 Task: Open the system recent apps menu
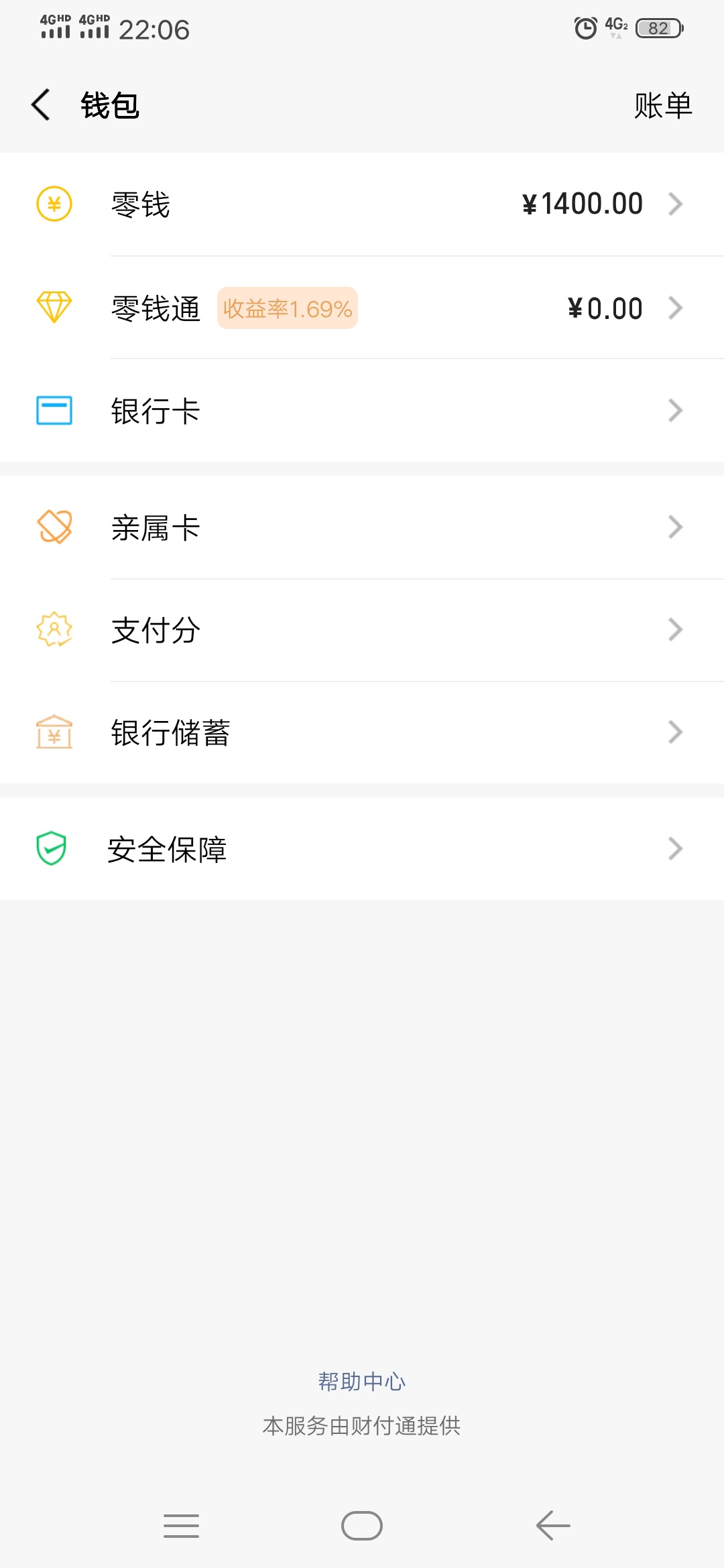(x=181, y=1526)
